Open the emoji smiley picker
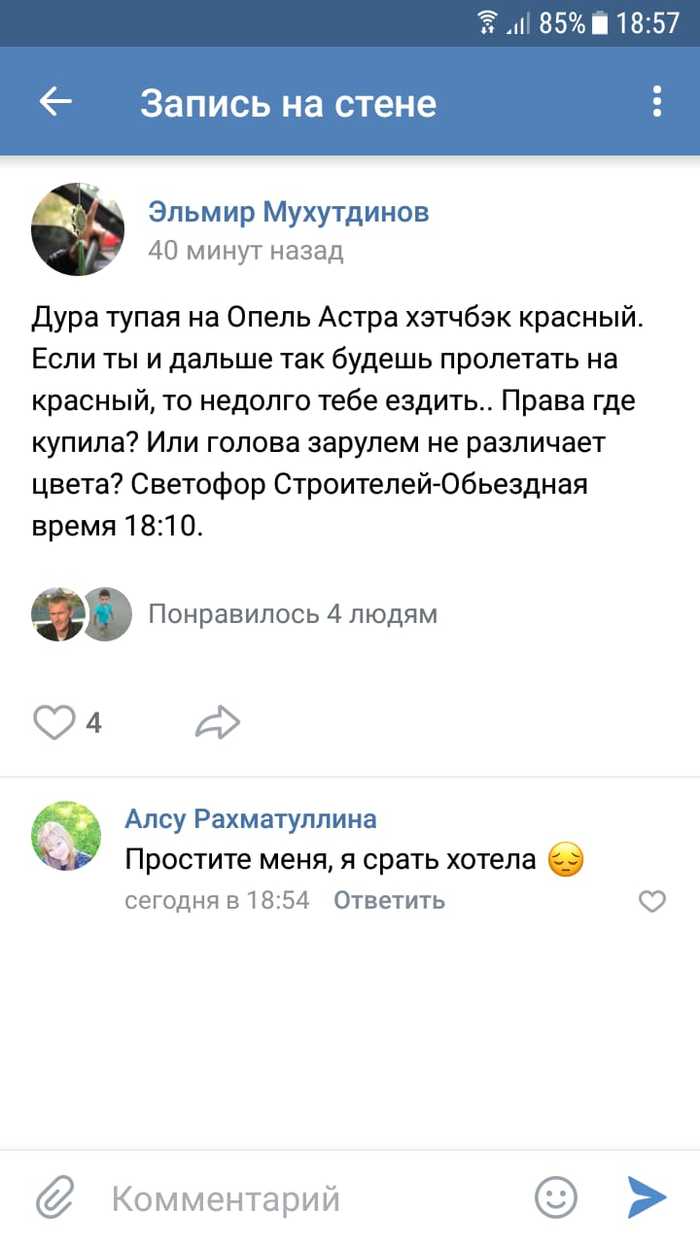700x1244 pixels. tap(556, 1196)
